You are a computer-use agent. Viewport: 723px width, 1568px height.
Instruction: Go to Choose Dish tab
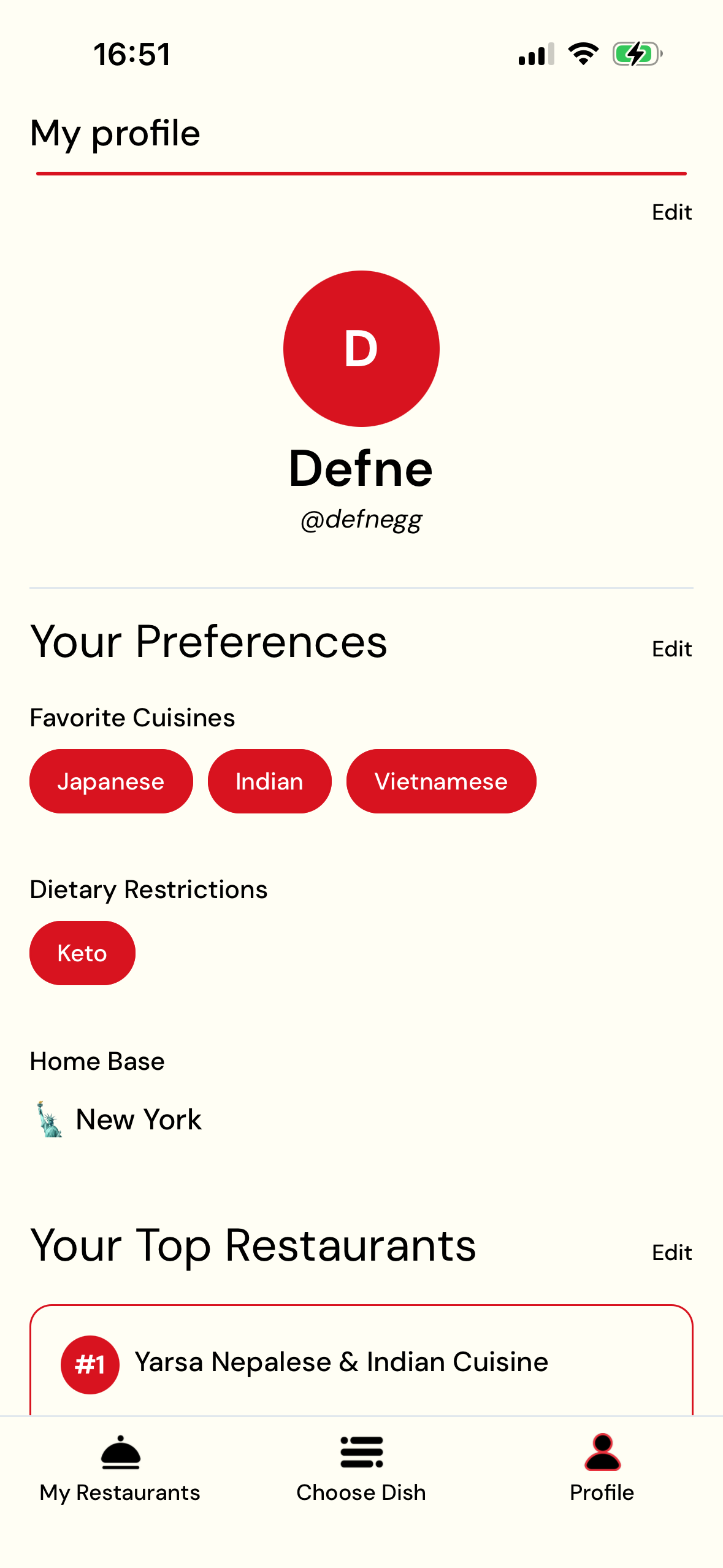click(361, 1467)
